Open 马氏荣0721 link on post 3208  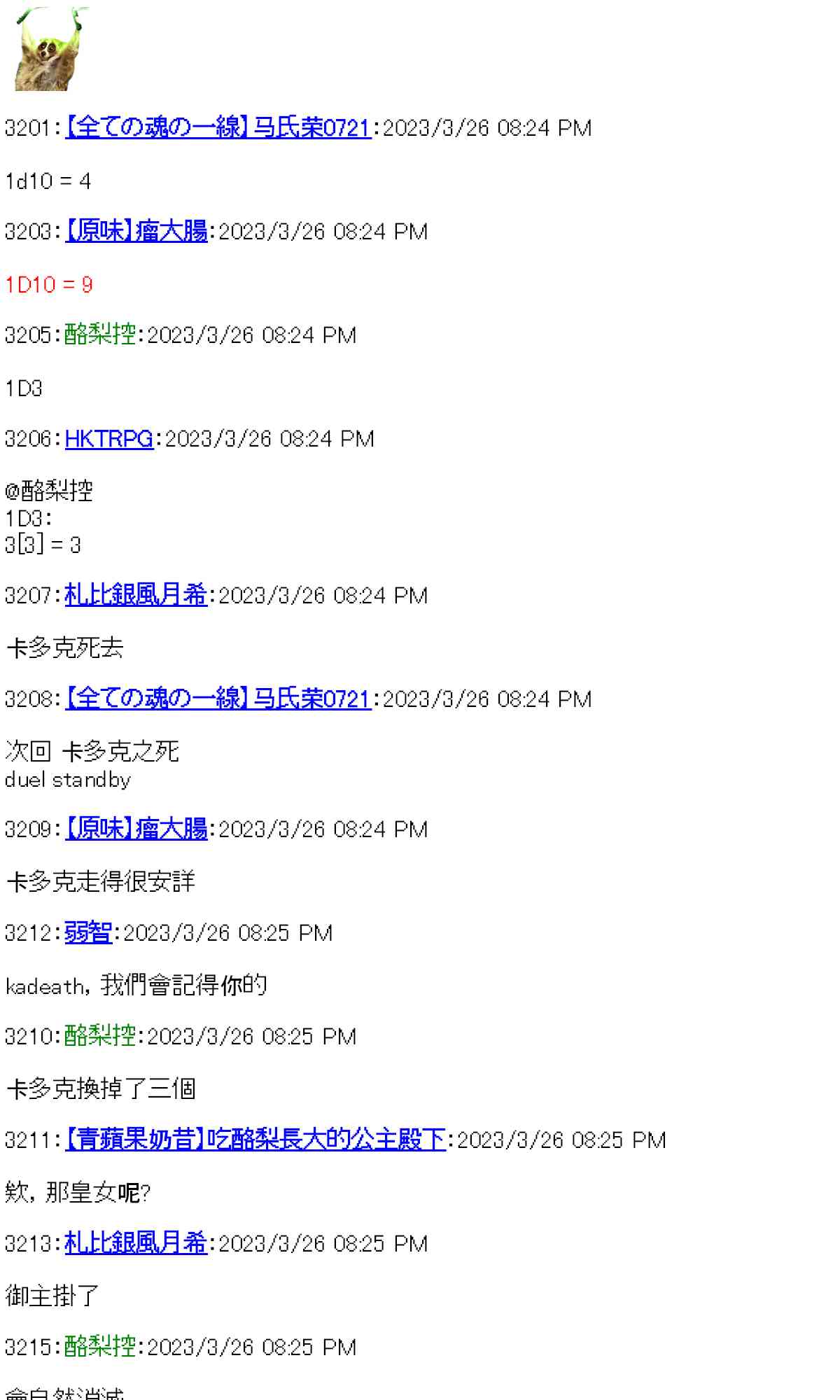point(218,699)
